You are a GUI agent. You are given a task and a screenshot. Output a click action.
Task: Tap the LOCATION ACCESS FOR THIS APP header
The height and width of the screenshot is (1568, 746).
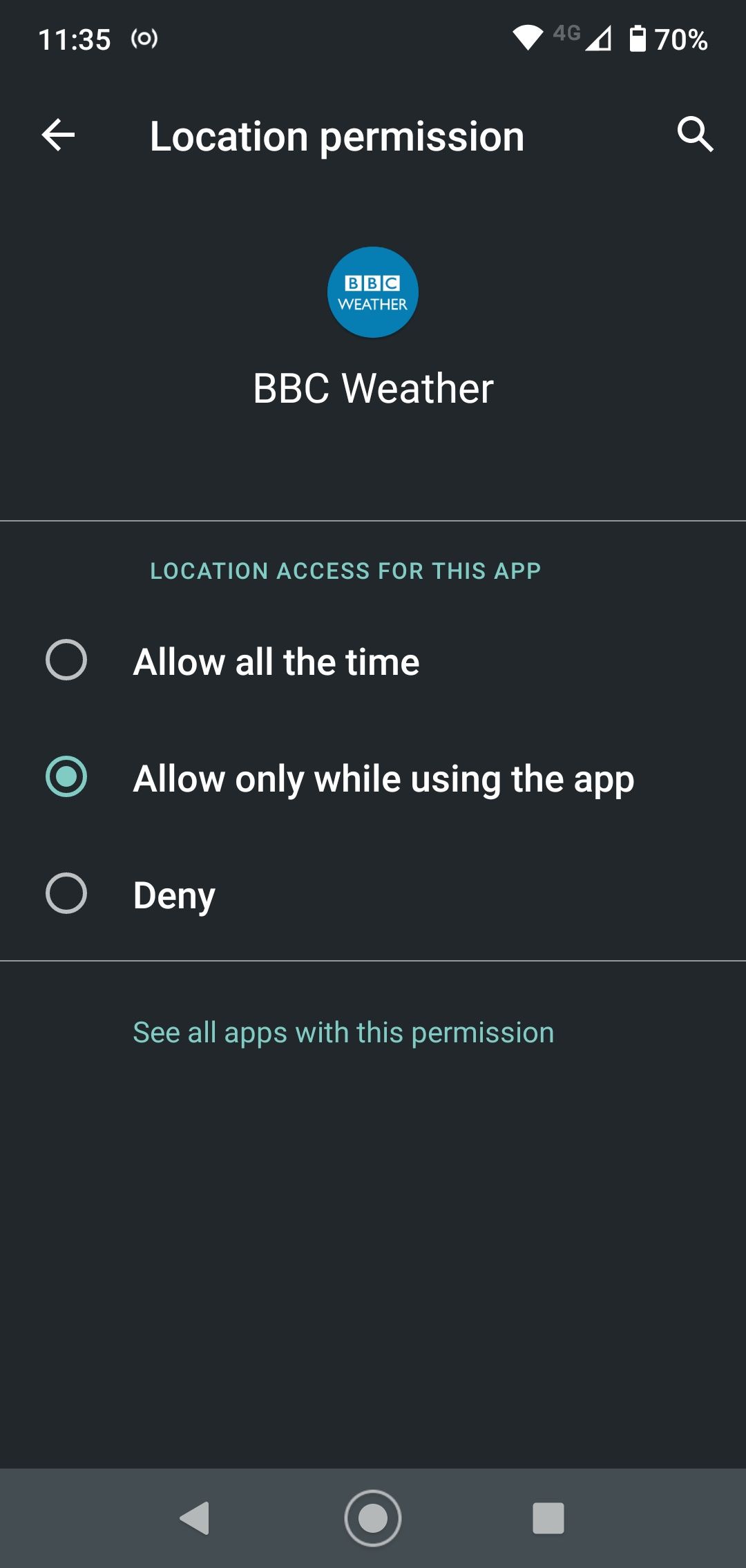[345, 571]
